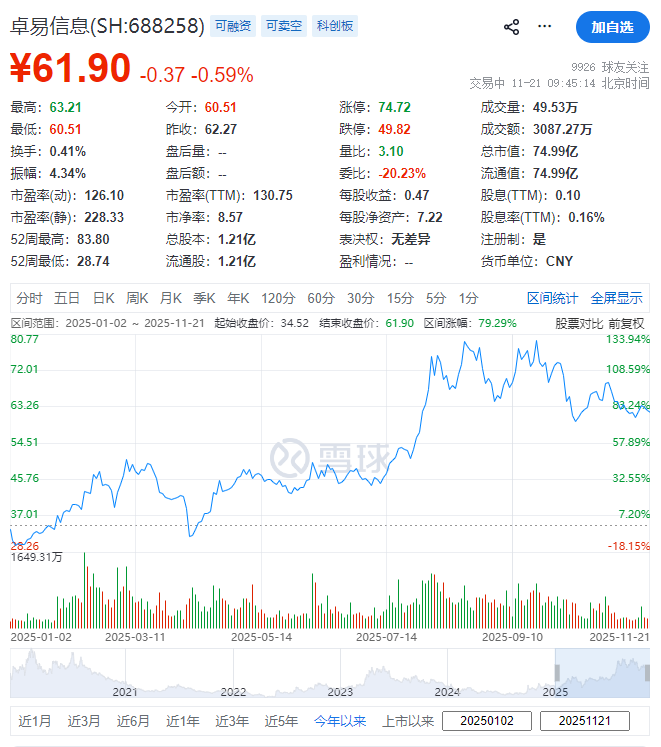The width and height of the screenshot is (661, 747).
Task: Open the 前复权 adjustment selector
Action: click(x=627, y=323)
